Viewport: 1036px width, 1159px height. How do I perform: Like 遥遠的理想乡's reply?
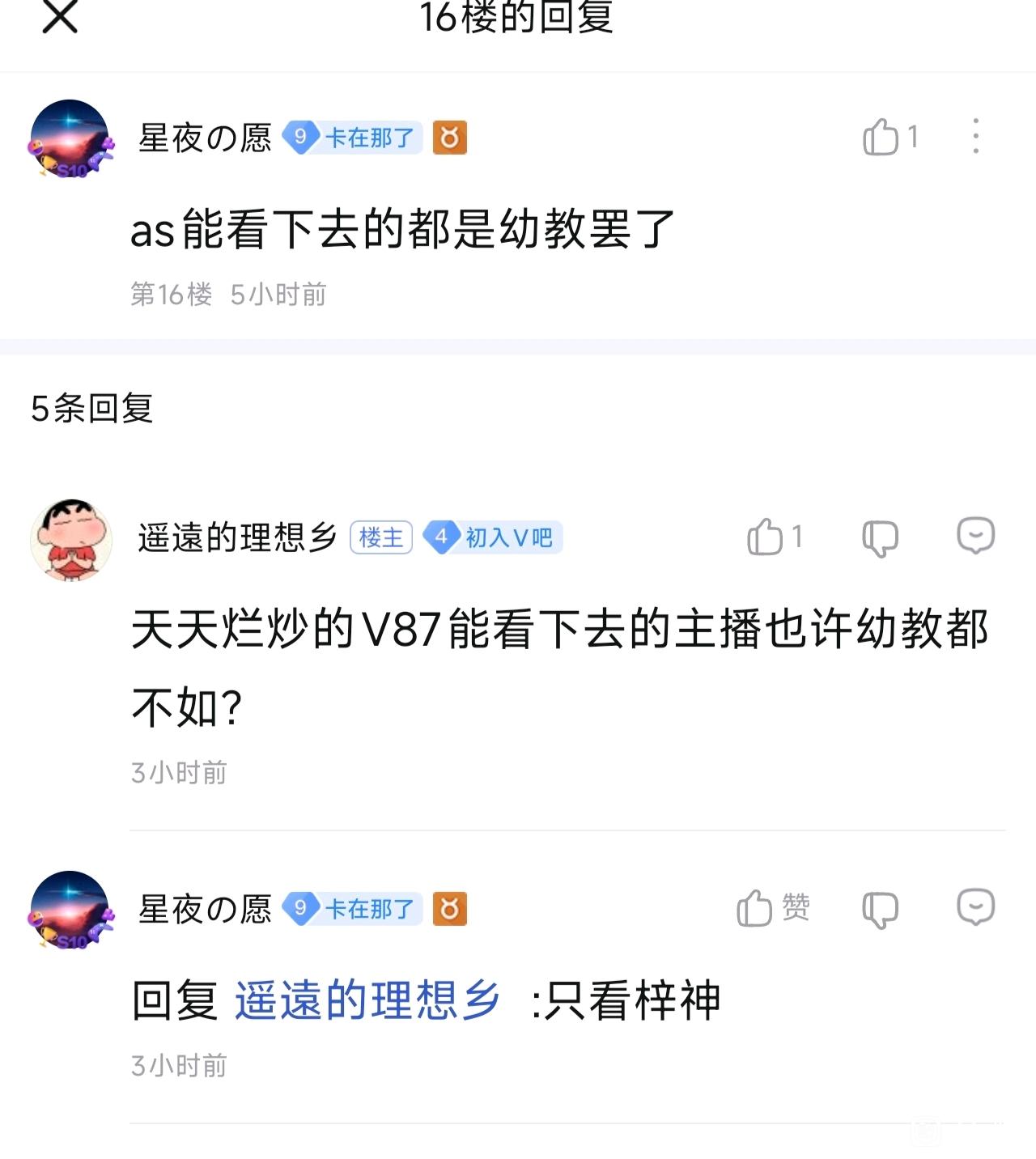775,537
